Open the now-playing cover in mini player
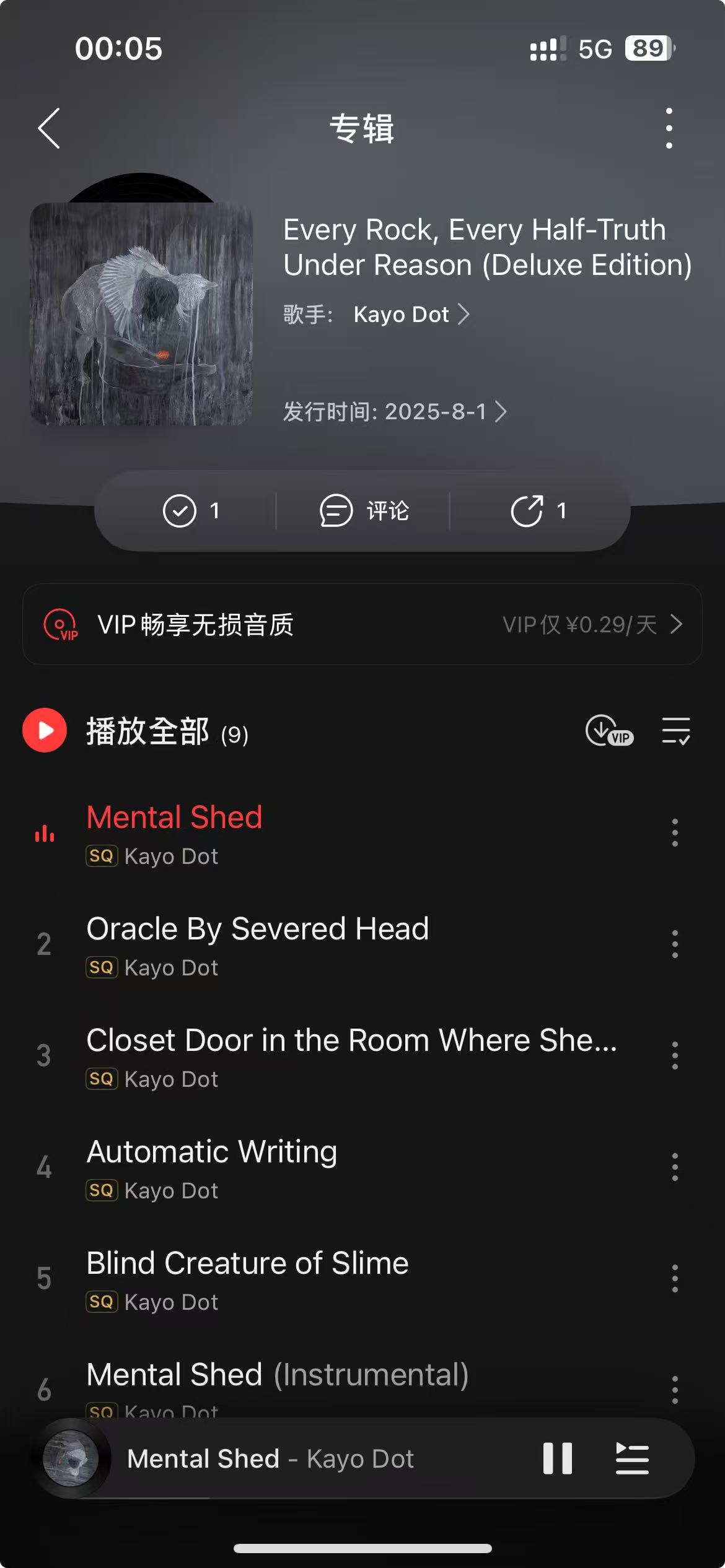The height and width of the screenshot is (1568, 725). coord(70,1459)
